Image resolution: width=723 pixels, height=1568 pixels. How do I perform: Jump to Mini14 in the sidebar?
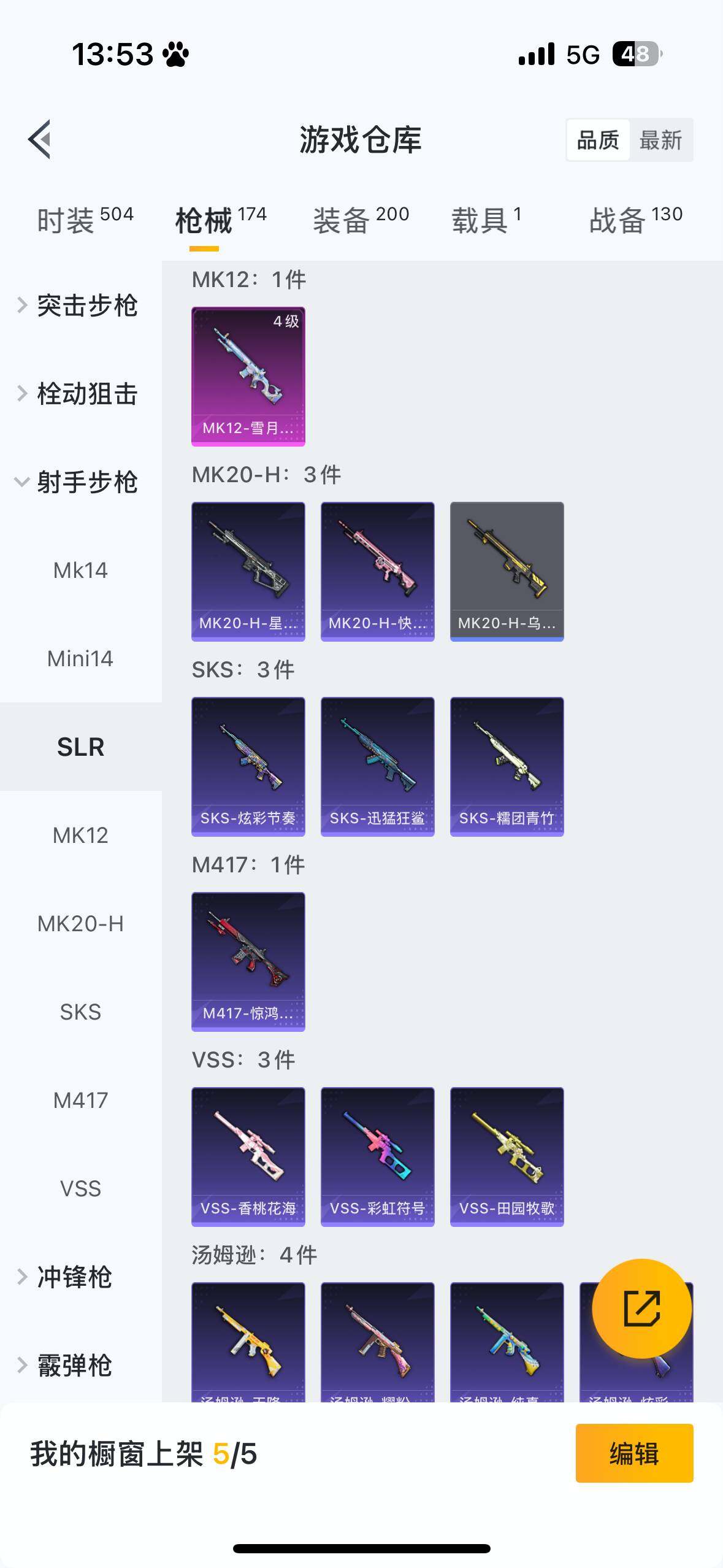(x=80, y=659)
